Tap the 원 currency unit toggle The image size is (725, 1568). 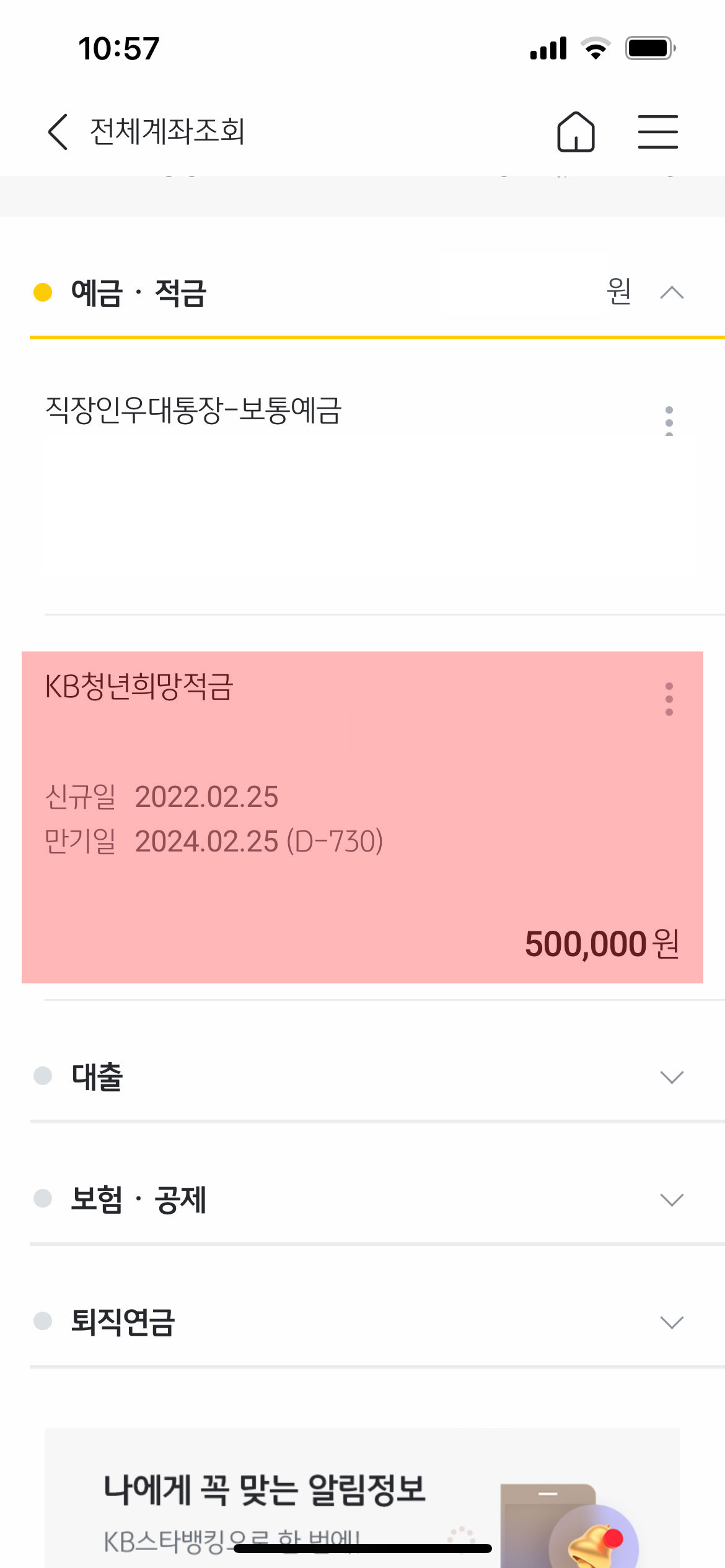618,291
